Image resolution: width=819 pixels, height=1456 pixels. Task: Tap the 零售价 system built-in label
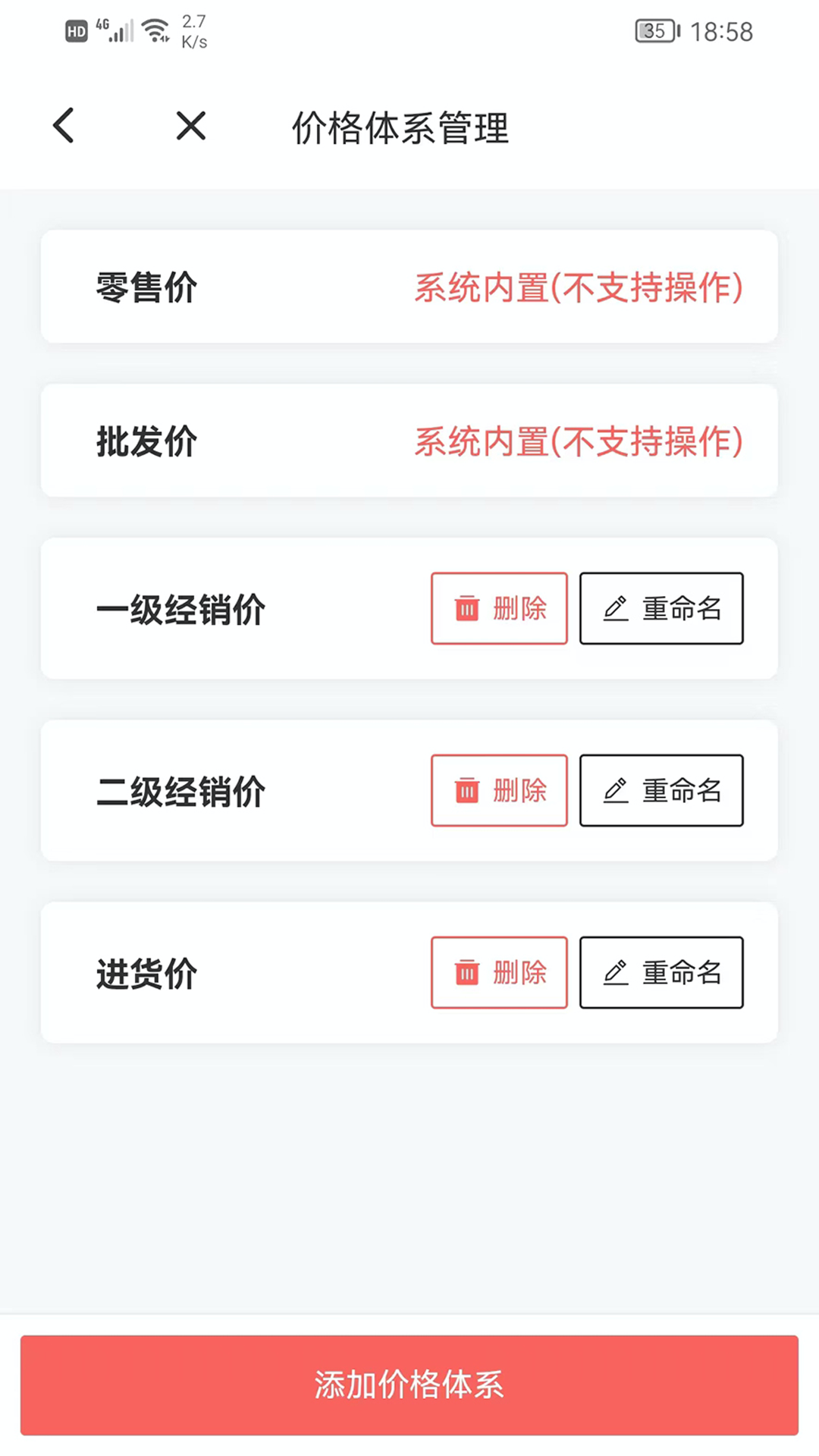[x=579, y=287]
